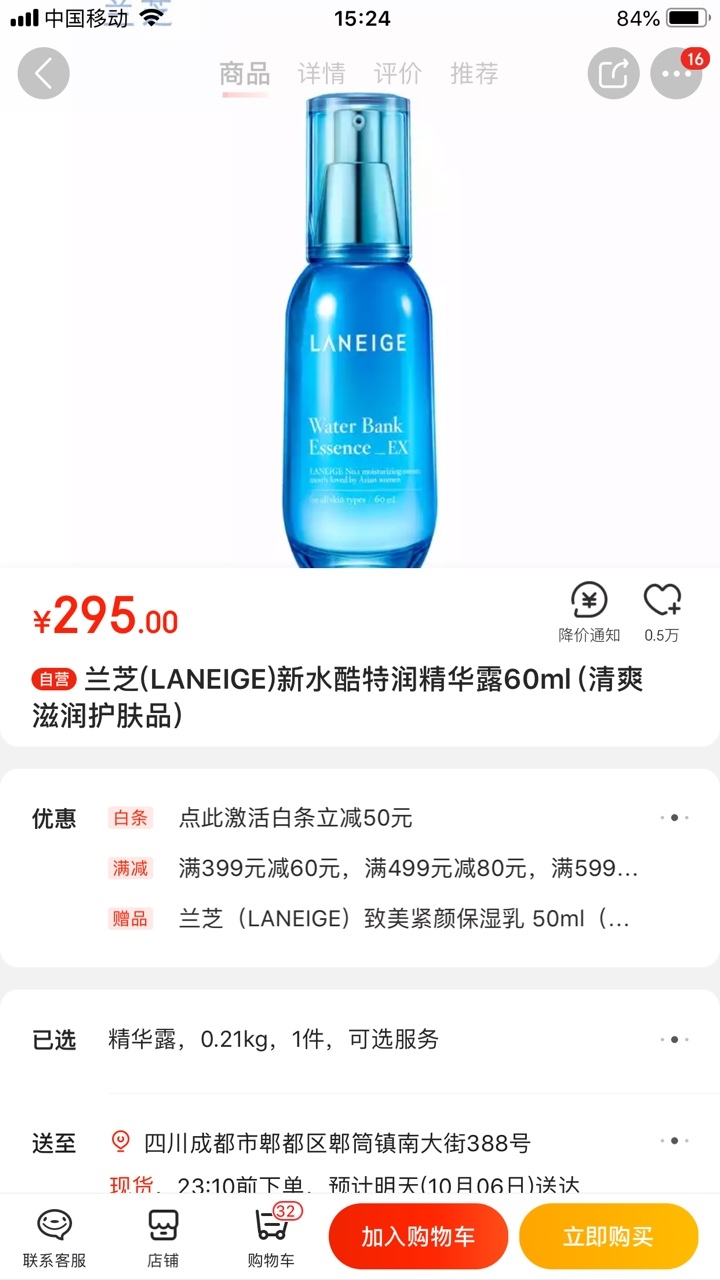Image resolution: width=720 pixels, height=1280 pixels.
Task: Open the 已选 product options row
Action: point(360,1040)
